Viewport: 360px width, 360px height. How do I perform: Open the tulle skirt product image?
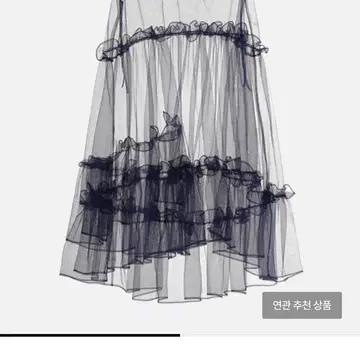(180, 166)
